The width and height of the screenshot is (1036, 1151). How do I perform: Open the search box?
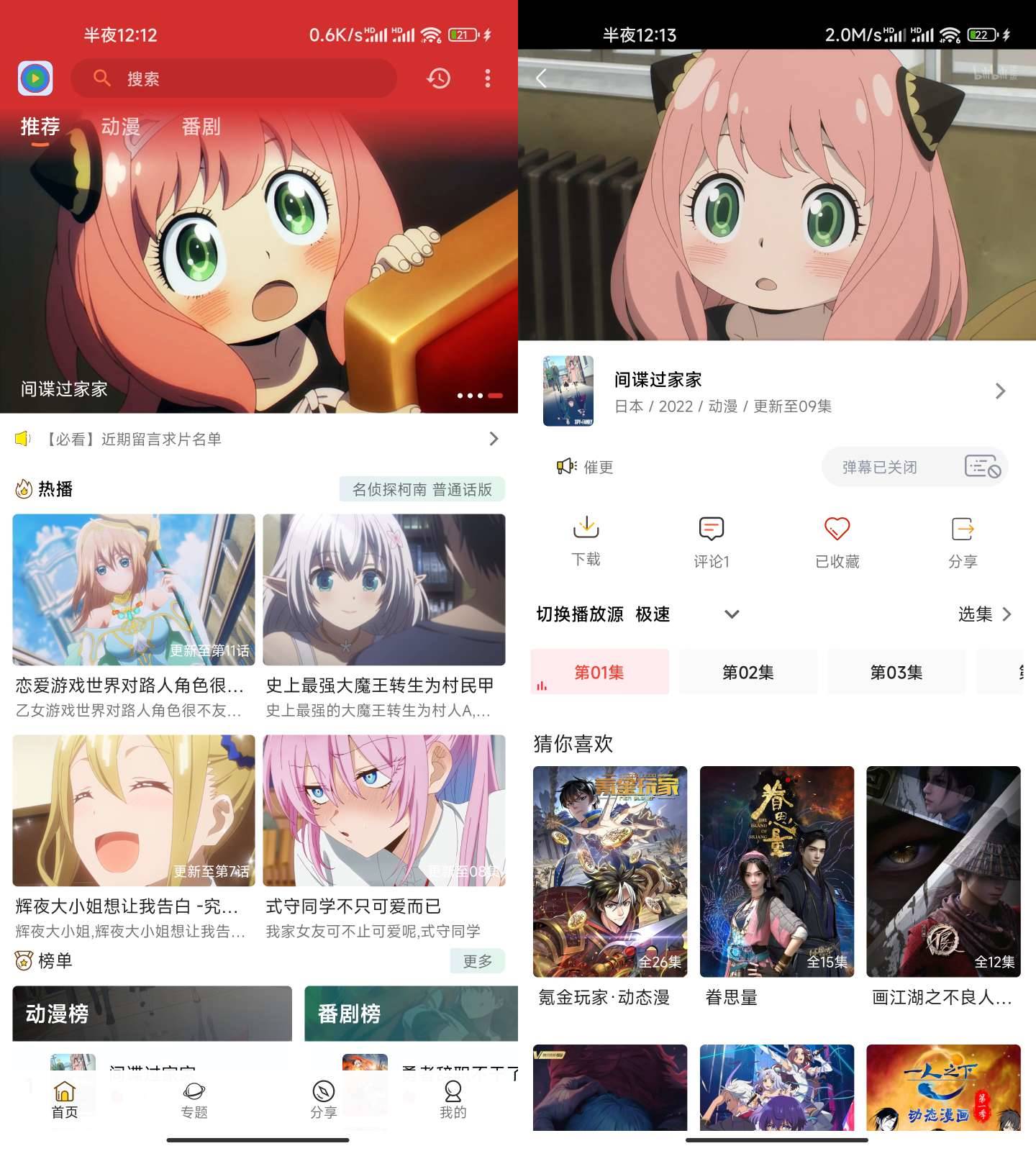[x=234, y=78]
